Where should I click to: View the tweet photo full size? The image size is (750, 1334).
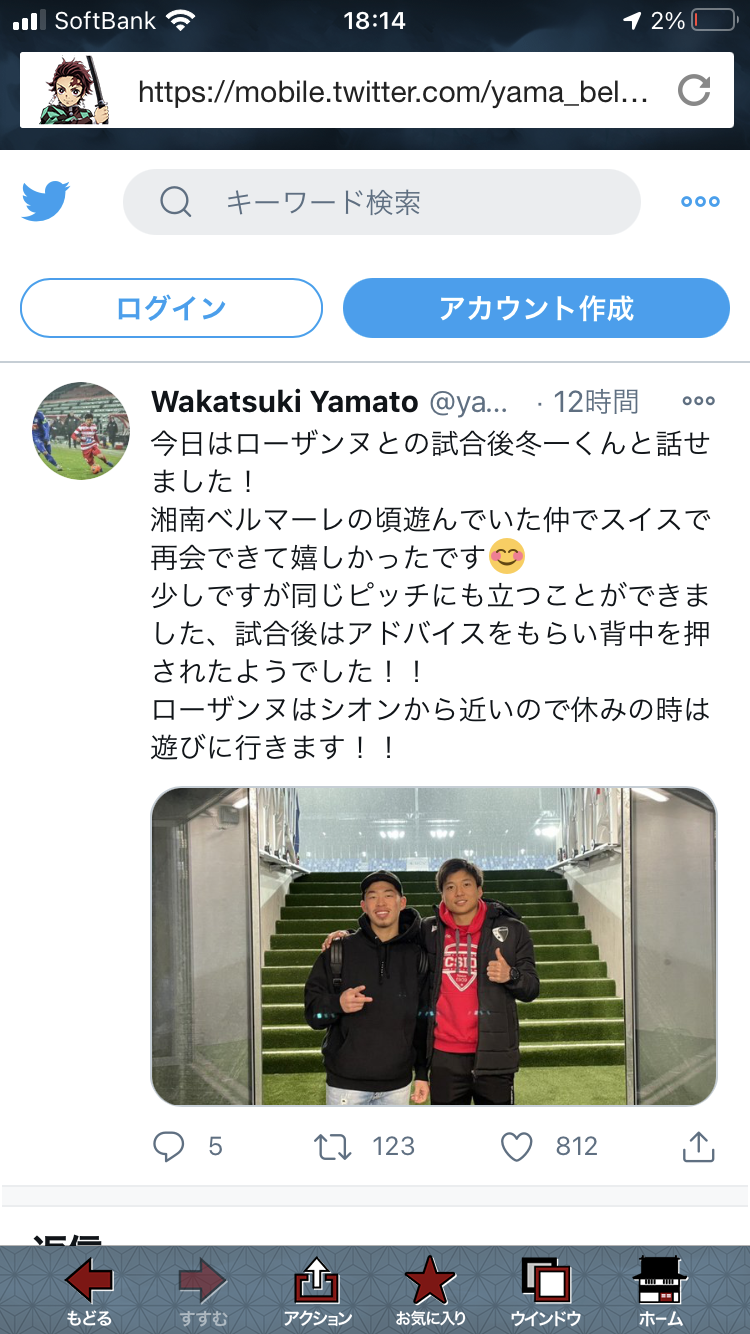433,946
